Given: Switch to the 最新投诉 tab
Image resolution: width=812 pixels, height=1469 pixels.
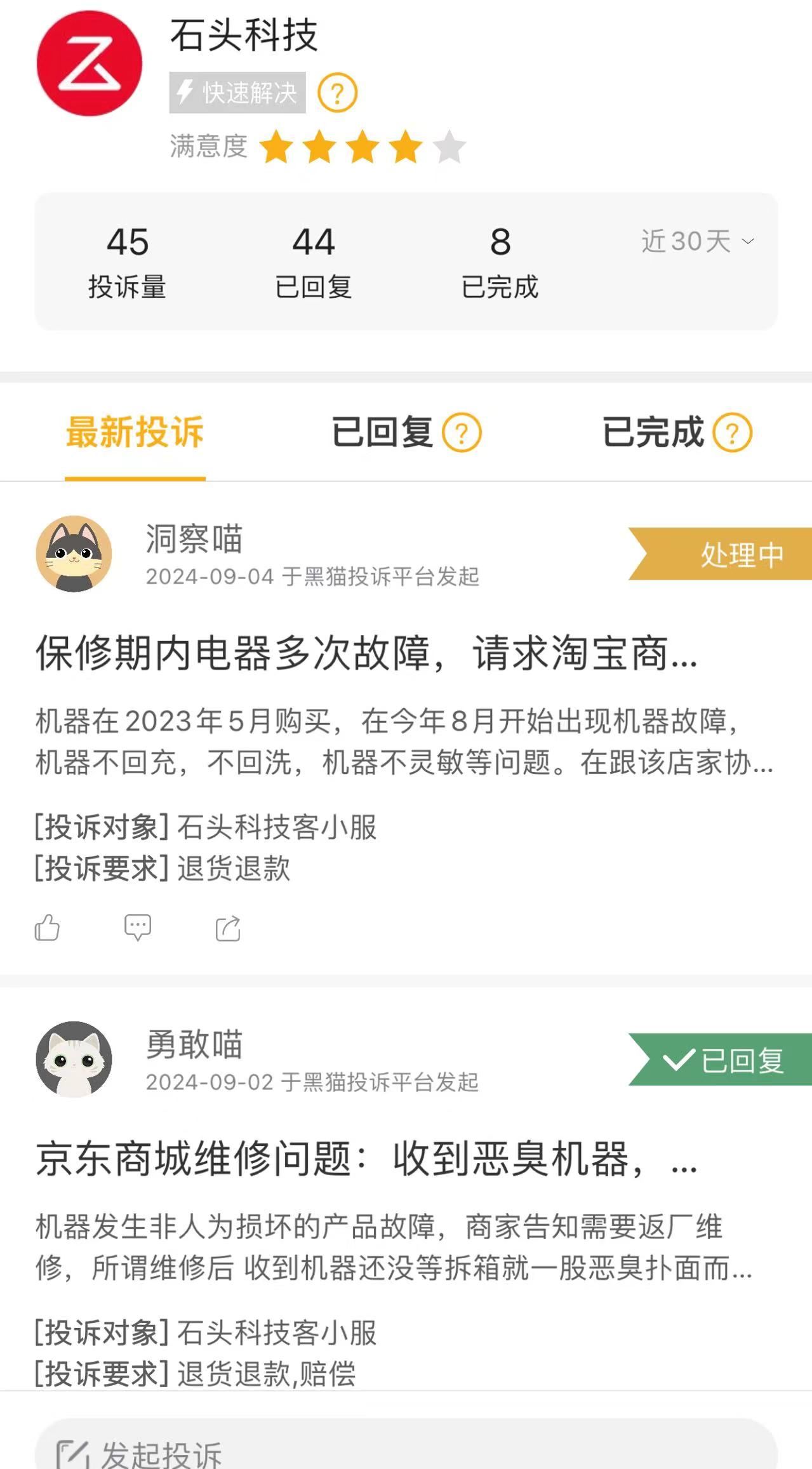Looking at the screenshot, I should point(135,432).
